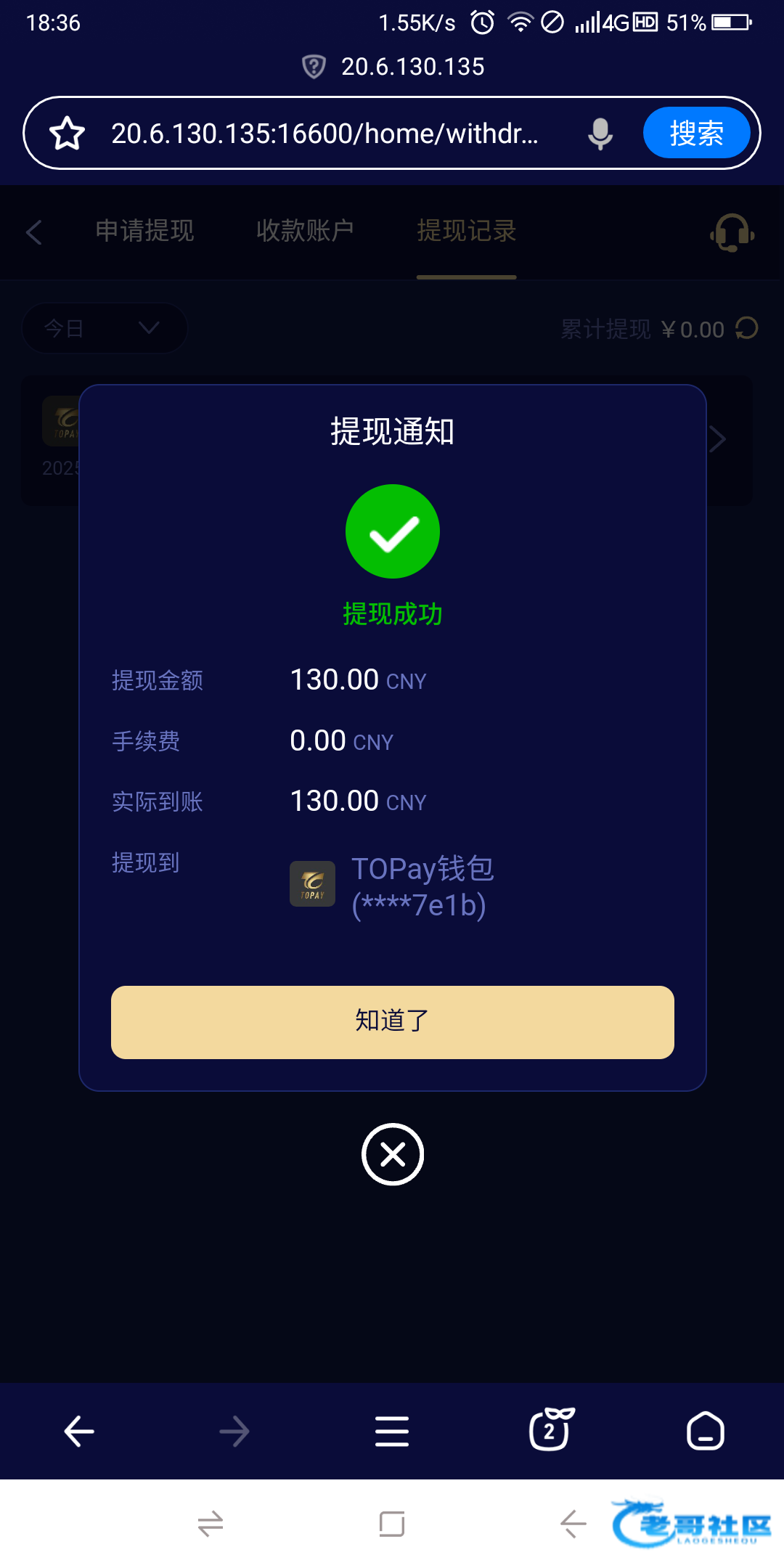Bookmark this page with the star icon
This screenshot has width=784, height=1568.
pos(67,134)
